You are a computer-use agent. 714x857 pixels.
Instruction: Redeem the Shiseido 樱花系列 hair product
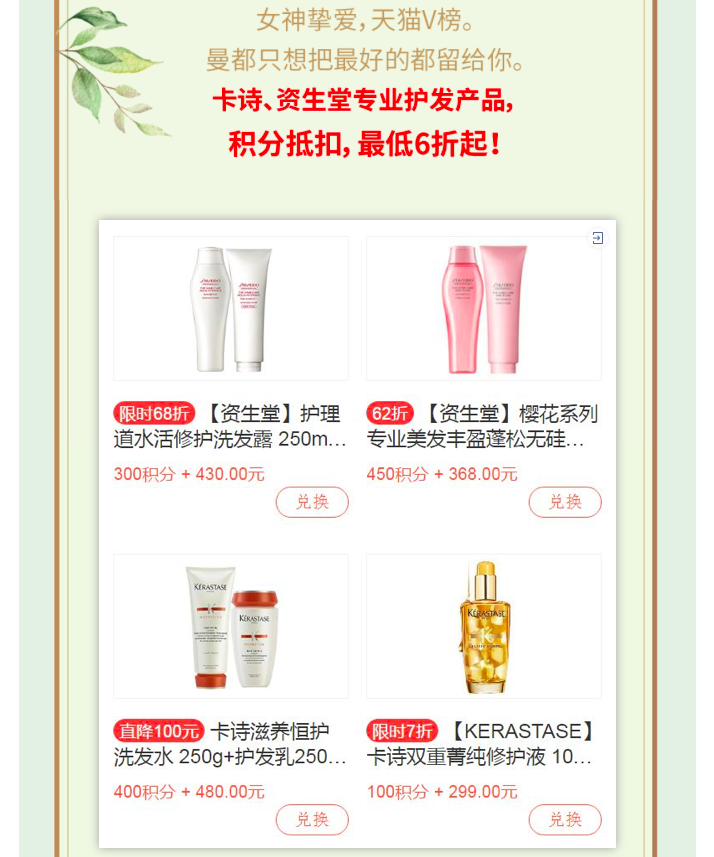565,502
